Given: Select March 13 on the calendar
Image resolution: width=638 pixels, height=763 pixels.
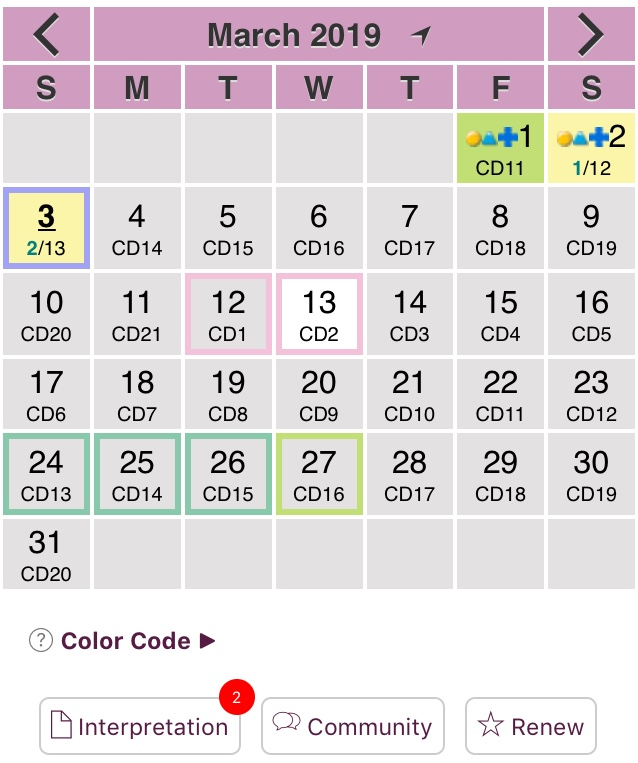Looking at the screenshot, I should (x=319, y=314).
